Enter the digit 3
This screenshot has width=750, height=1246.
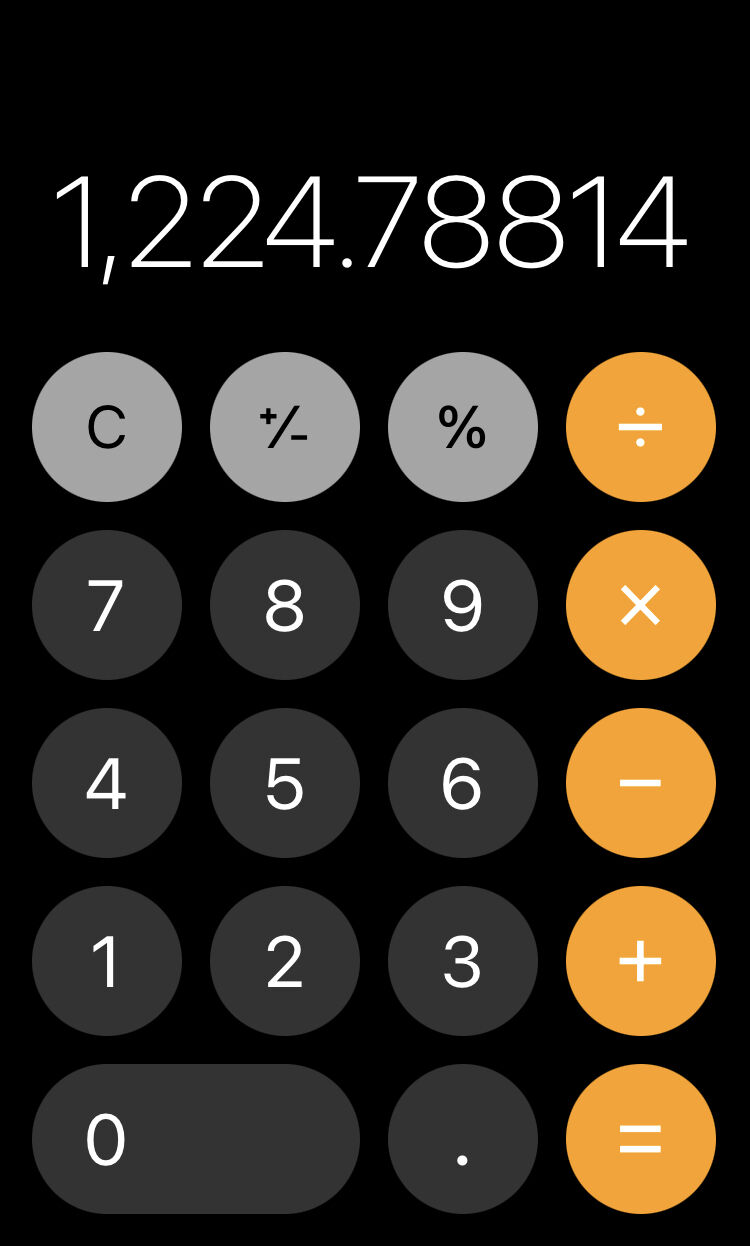point(463,961)
